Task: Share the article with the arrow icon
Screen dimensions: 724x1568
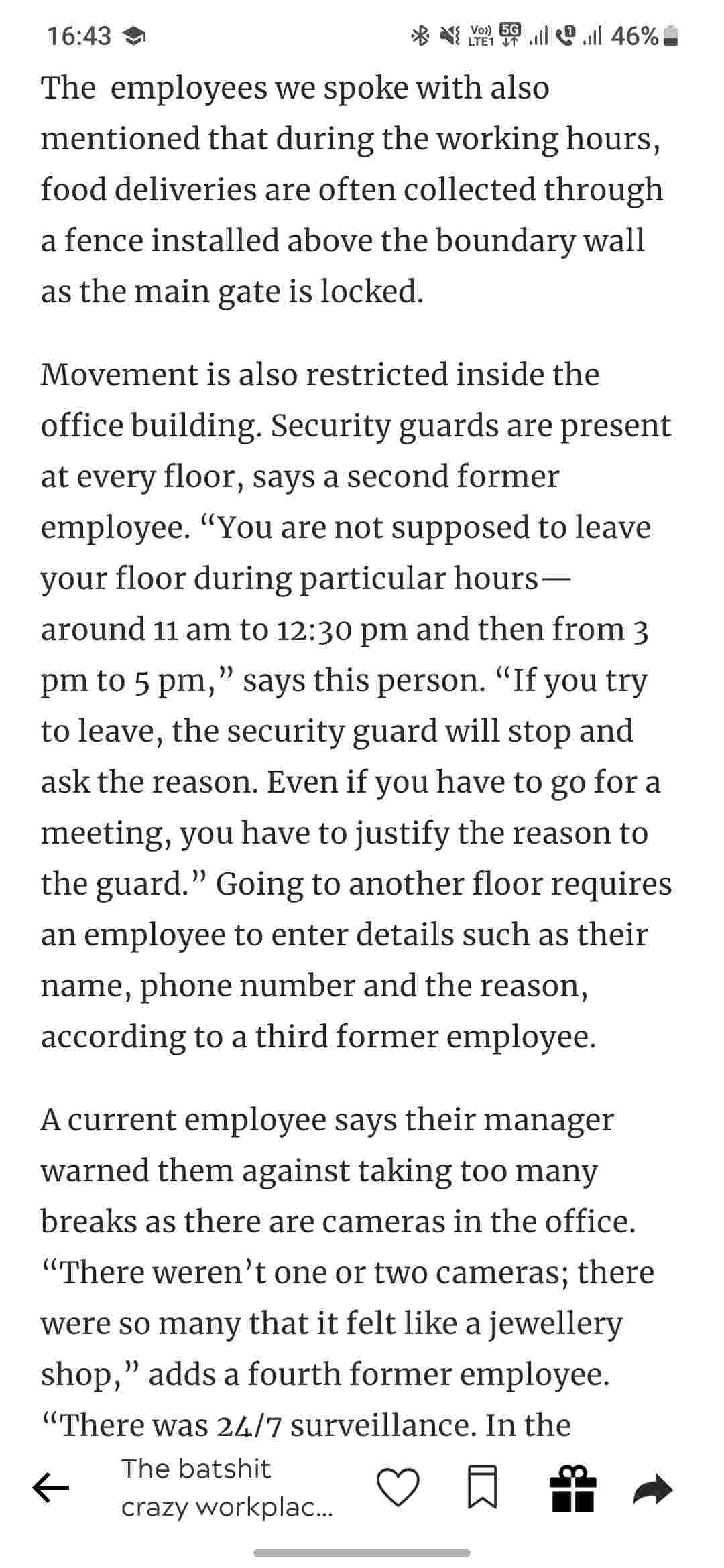Action: [x=653, y=1488]
